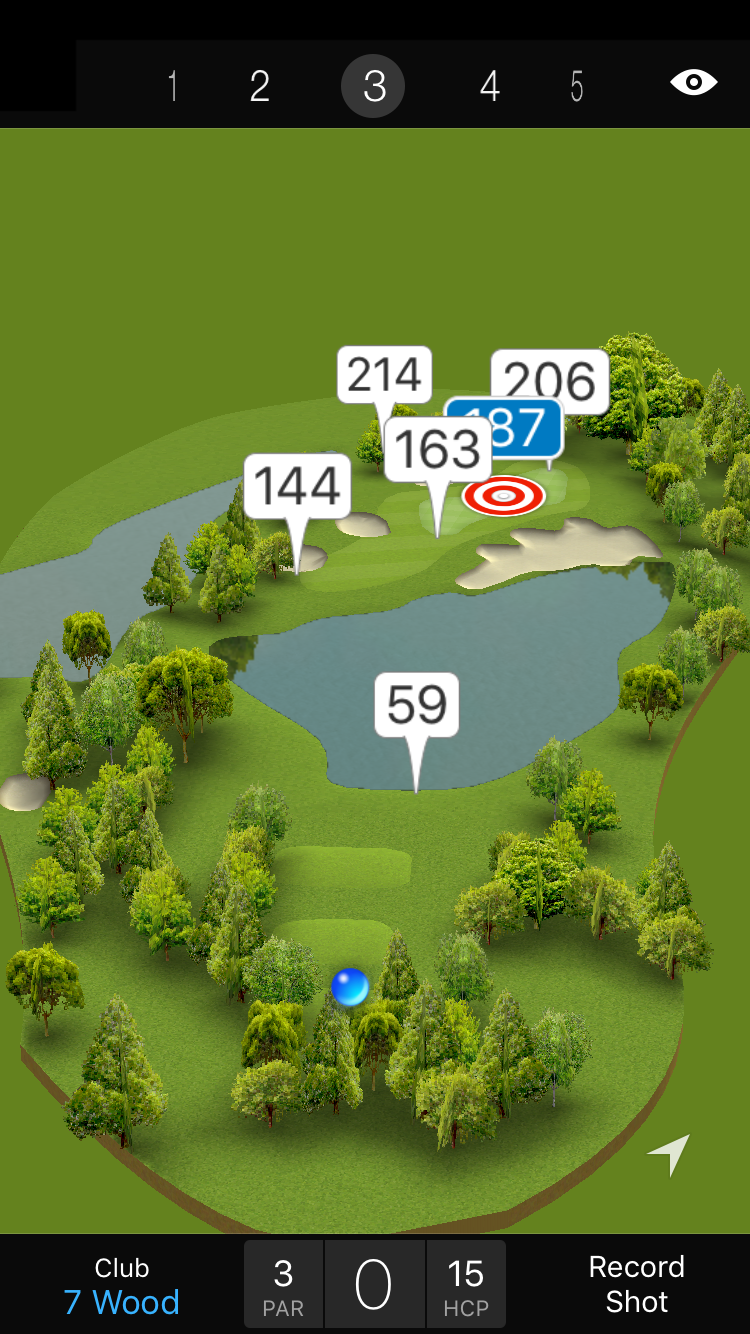The width and height of the screenshot is (750, 1334).
Task: Select the 214 distance marker
Action: (384, 375)
